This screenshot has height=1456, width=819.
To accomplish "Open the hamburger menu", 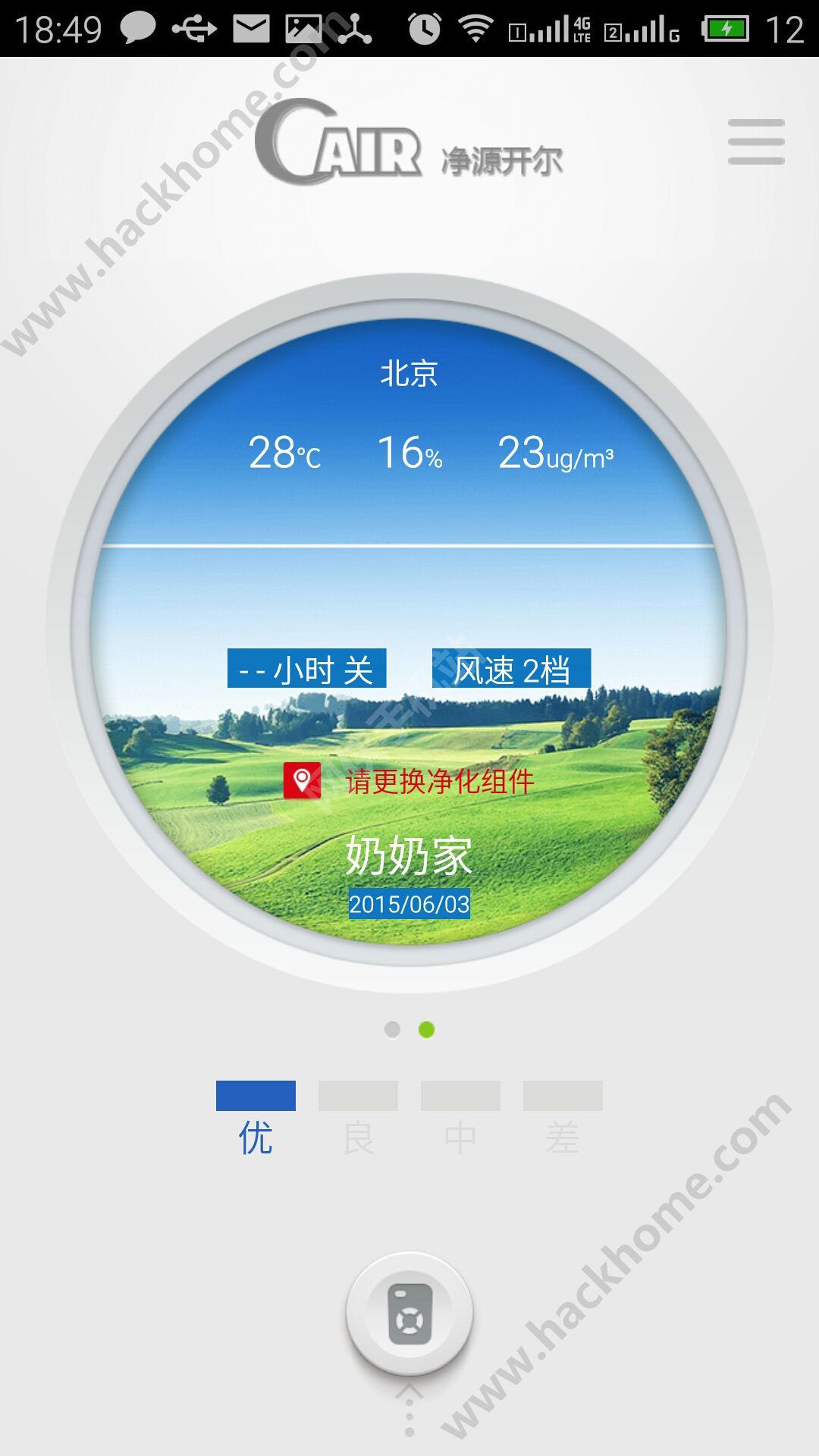I will coord(755,142).
